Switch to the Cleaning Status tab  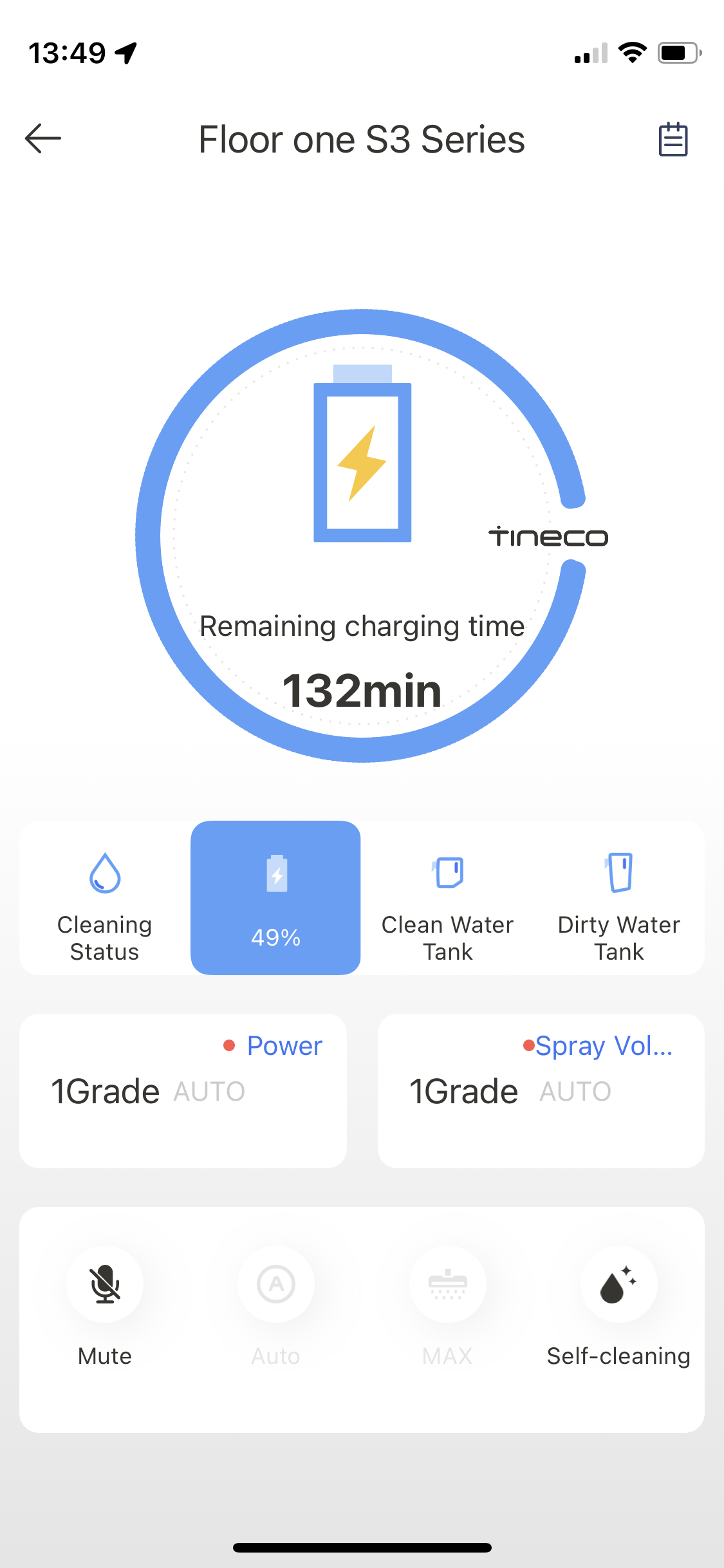[105, 898]
